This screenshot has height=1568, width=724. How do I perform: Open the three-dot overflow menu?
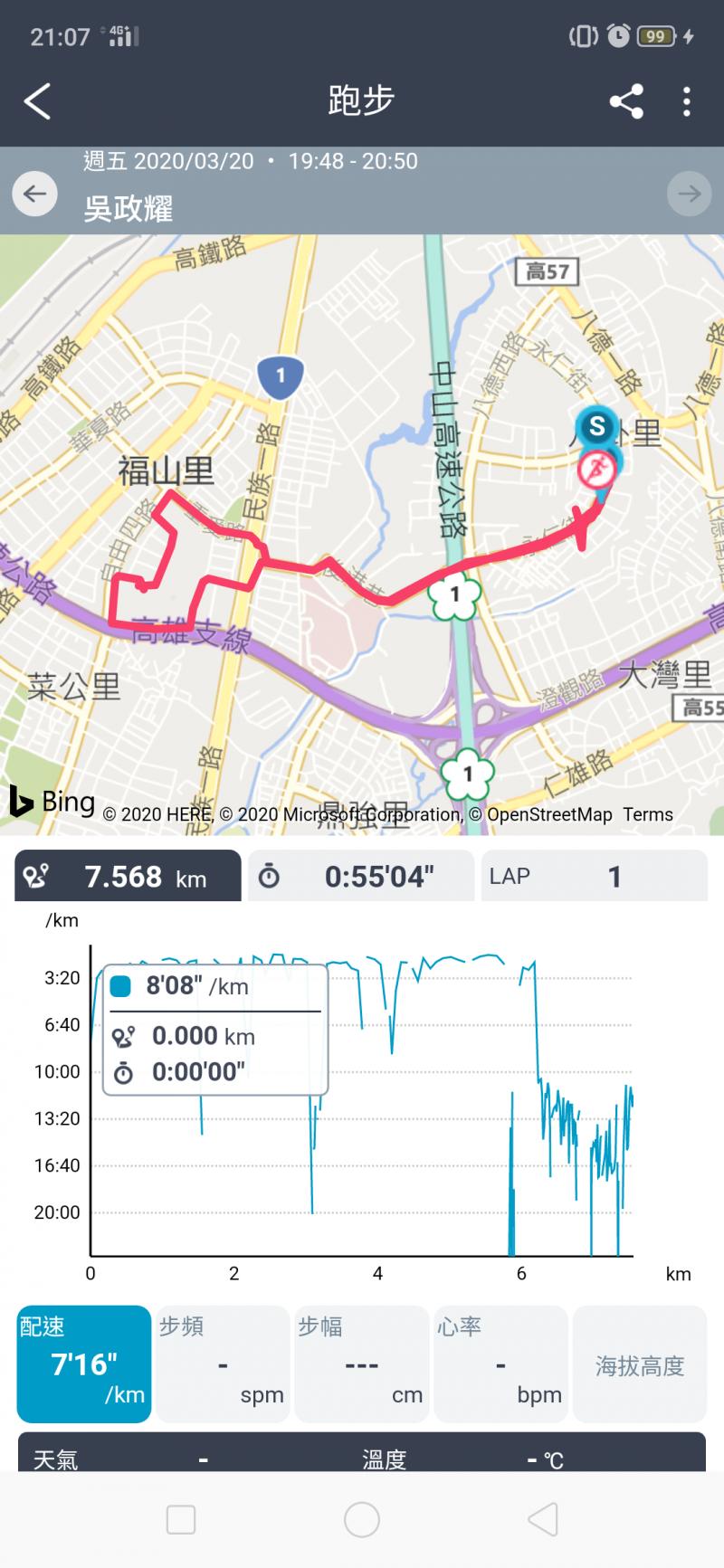click(687, 101)
